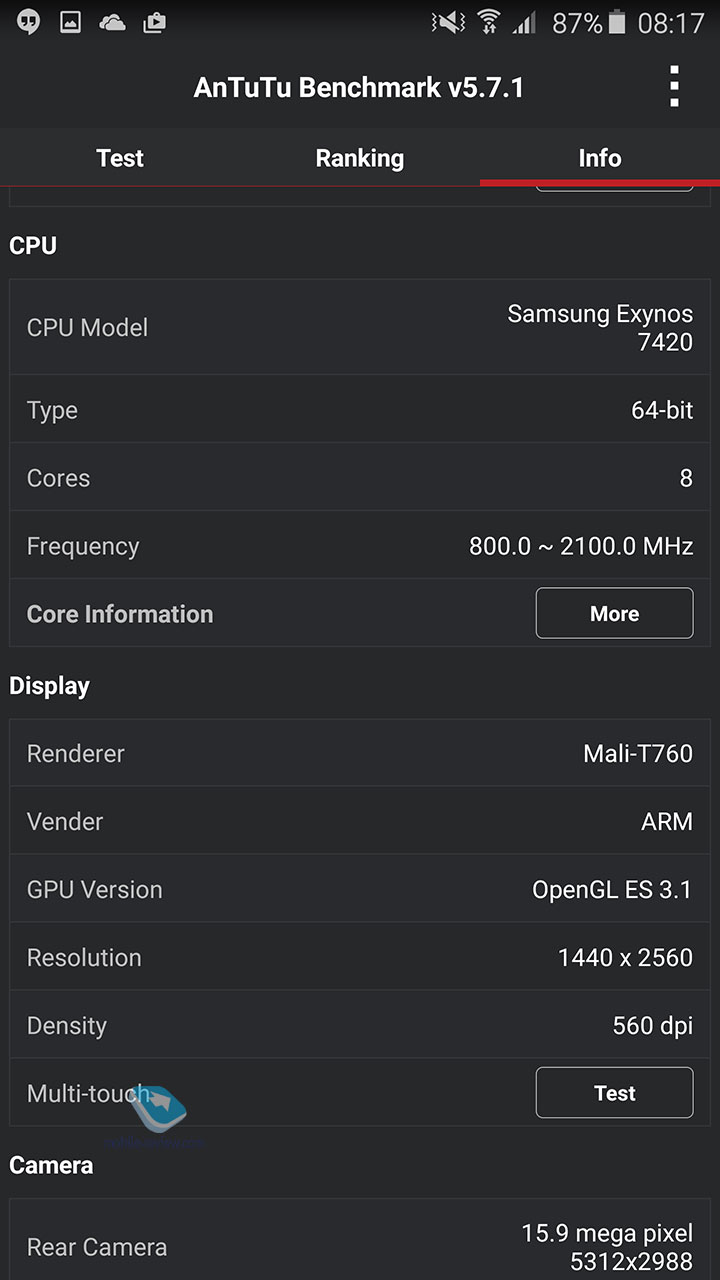This screenshot has width=720, height=1280.
Task: Start the Multi-touch Test
Action: pos(614,1092)
